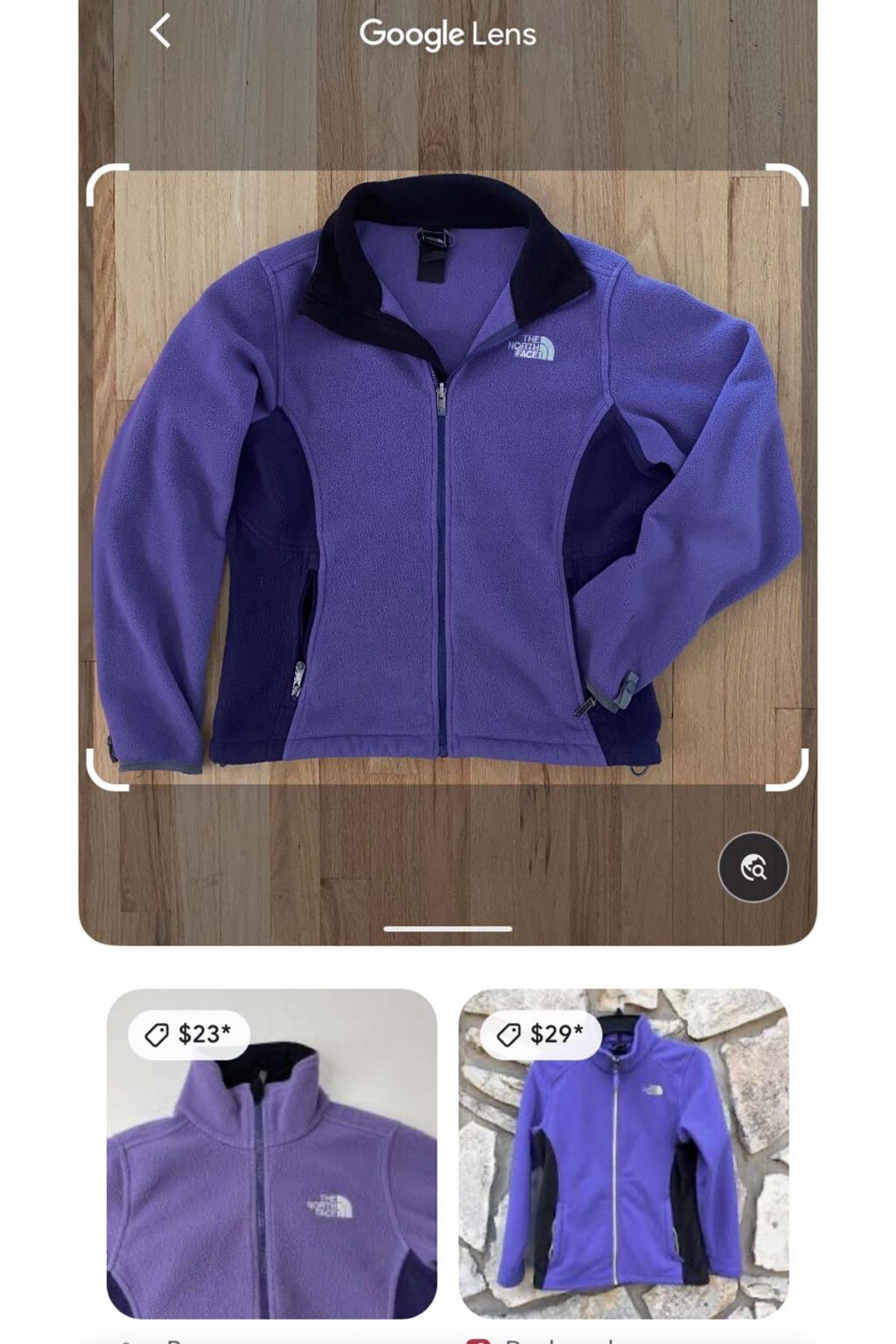Open the $29 purple jacket result
Screen dimensions: 896x1344
(623, 1153)
